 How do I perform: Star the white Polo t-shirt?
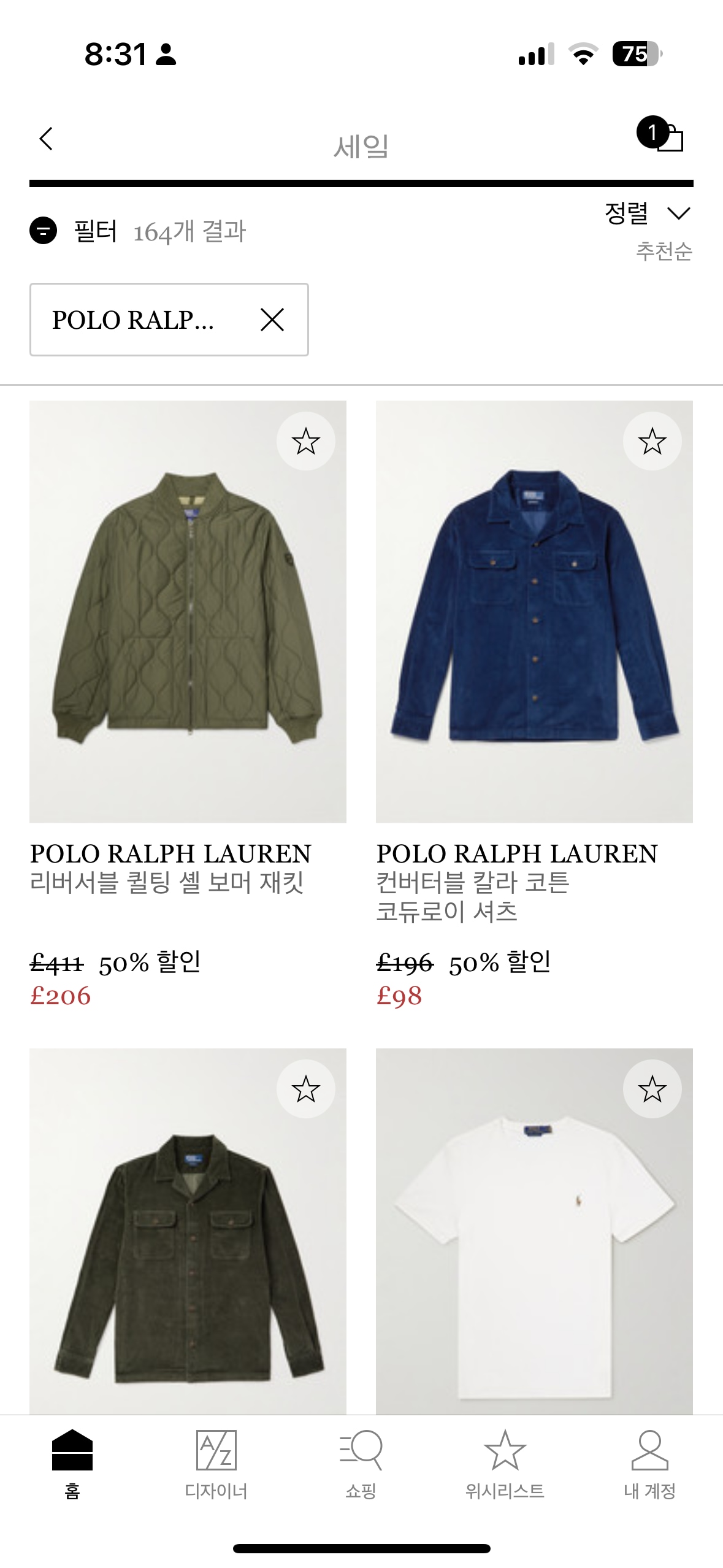(652, 1089)
